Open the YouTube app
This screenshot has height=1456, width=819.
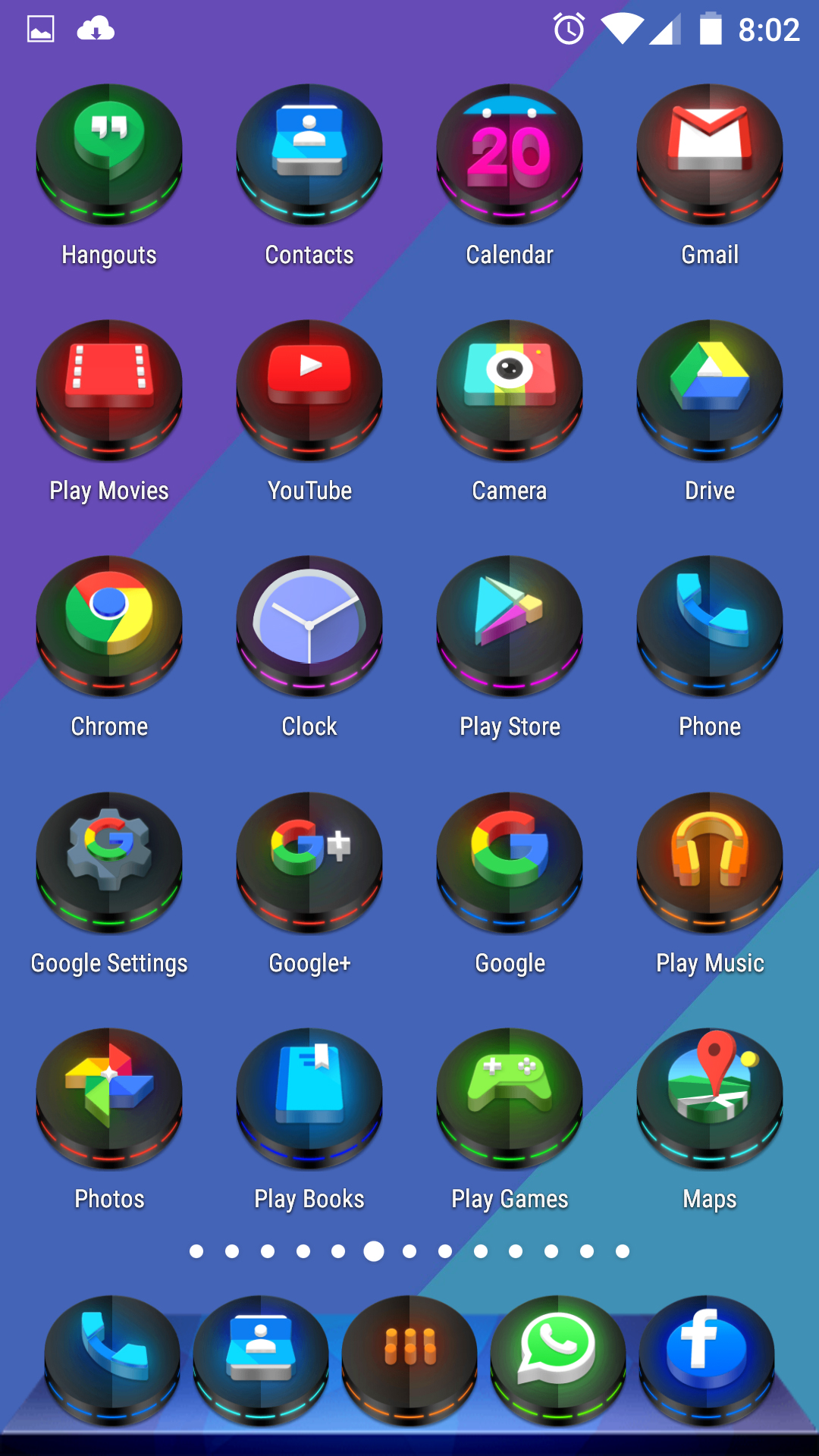pos(309,391)
